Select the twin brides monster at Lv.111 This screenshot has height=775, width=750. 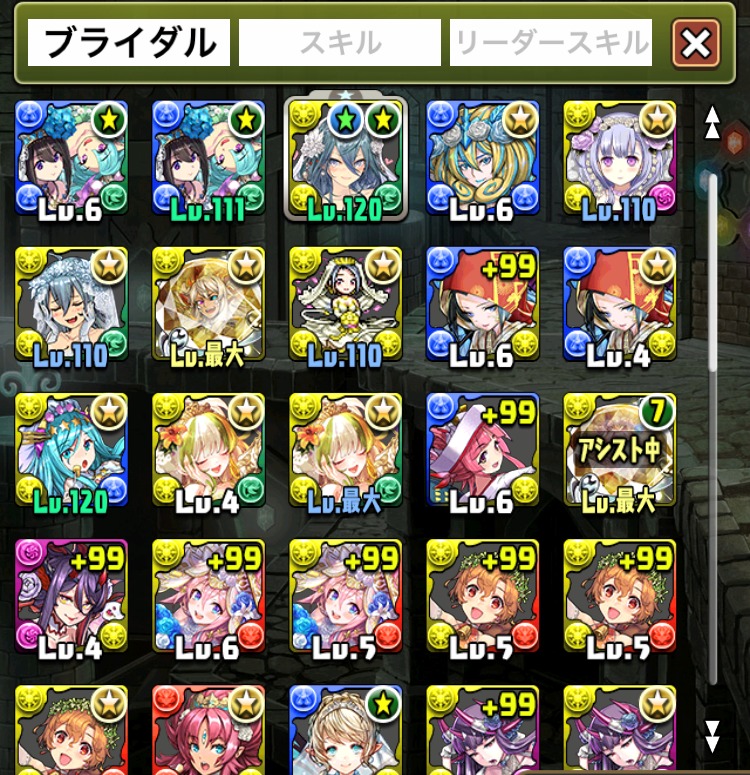pos(207,158)
